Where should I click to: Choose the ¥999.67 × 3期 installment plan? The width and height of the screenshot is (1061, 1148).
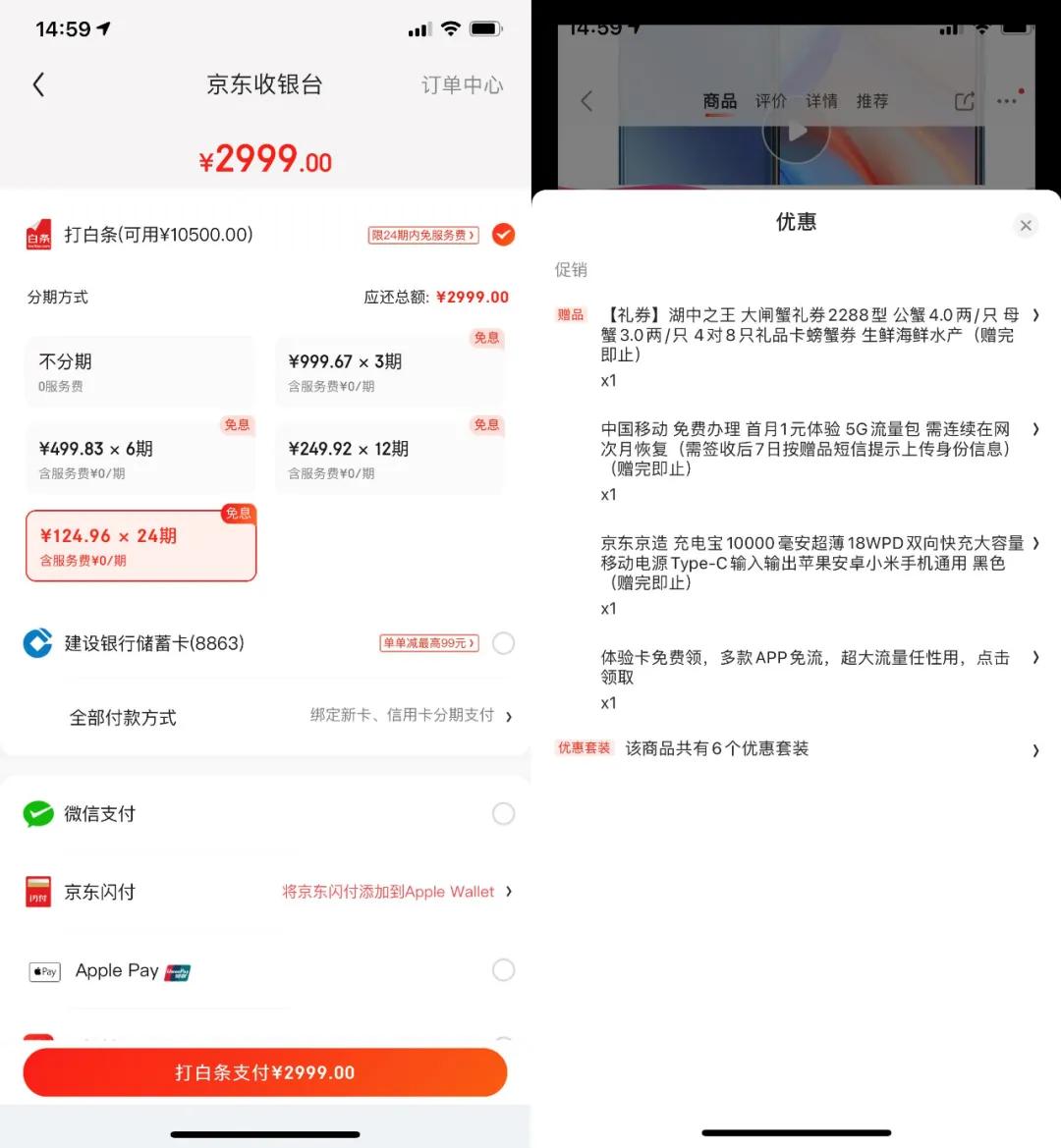pyautogui.click(x=389, y=372)
